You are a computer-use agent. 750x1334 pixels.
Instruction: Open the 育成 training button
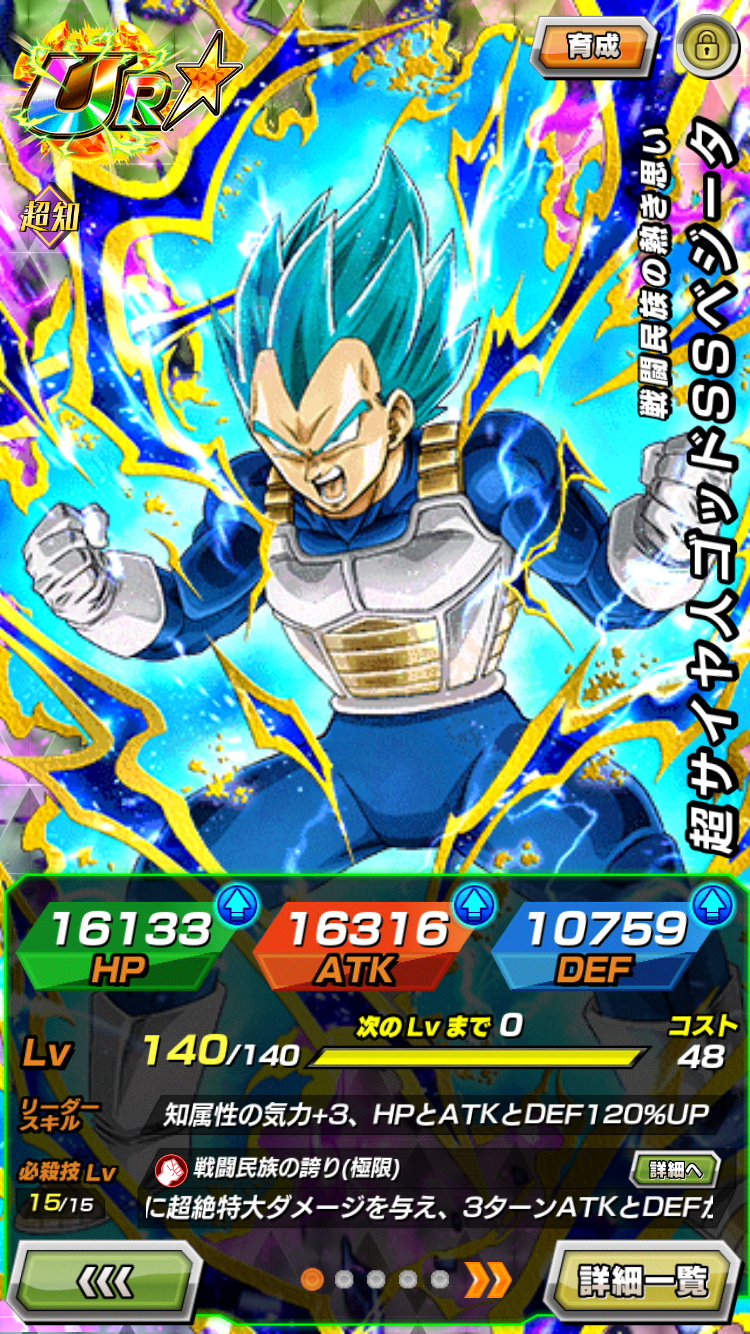coord(594,45)
